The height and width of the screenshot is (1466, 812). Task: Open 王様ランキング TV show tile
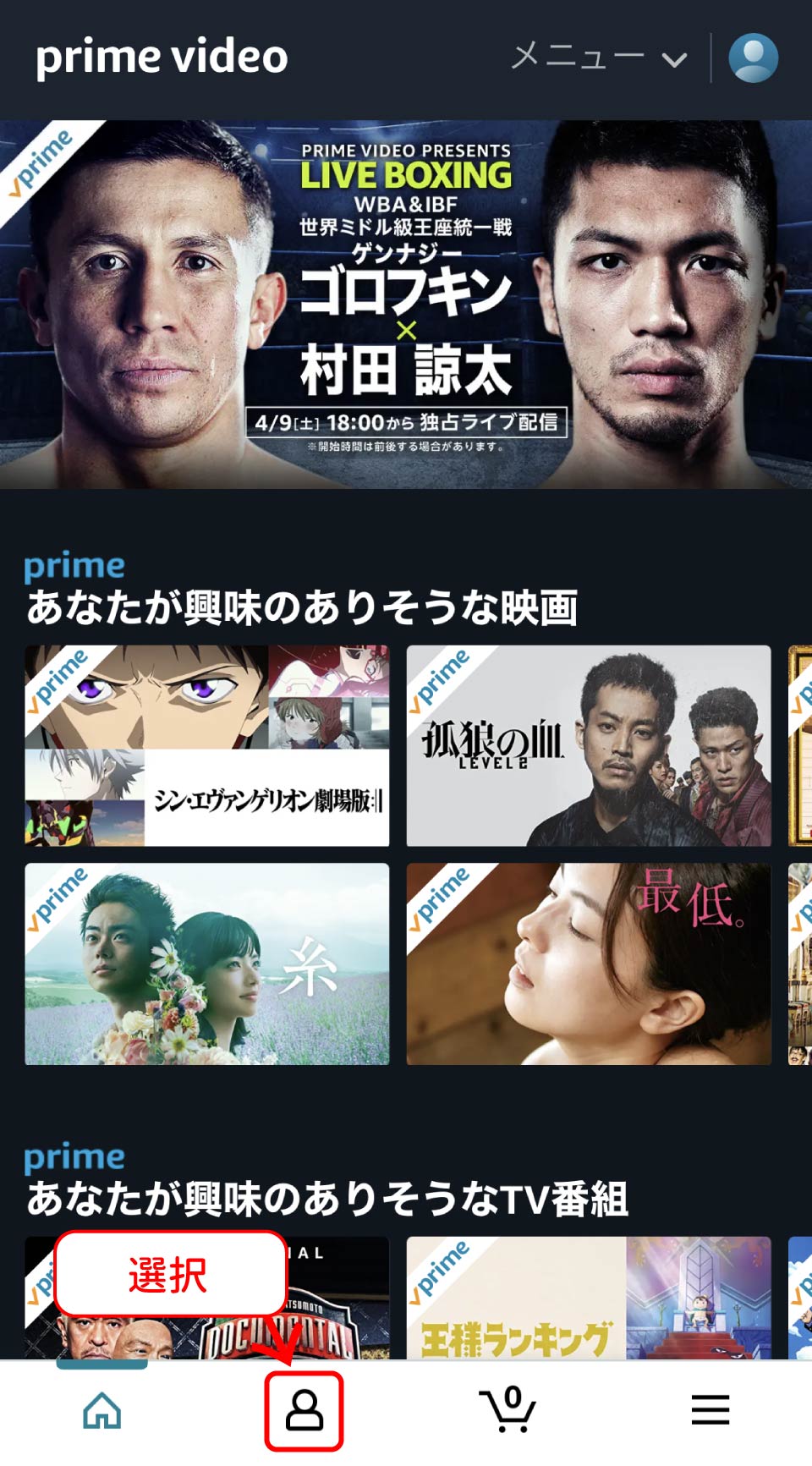point(589,1299)
